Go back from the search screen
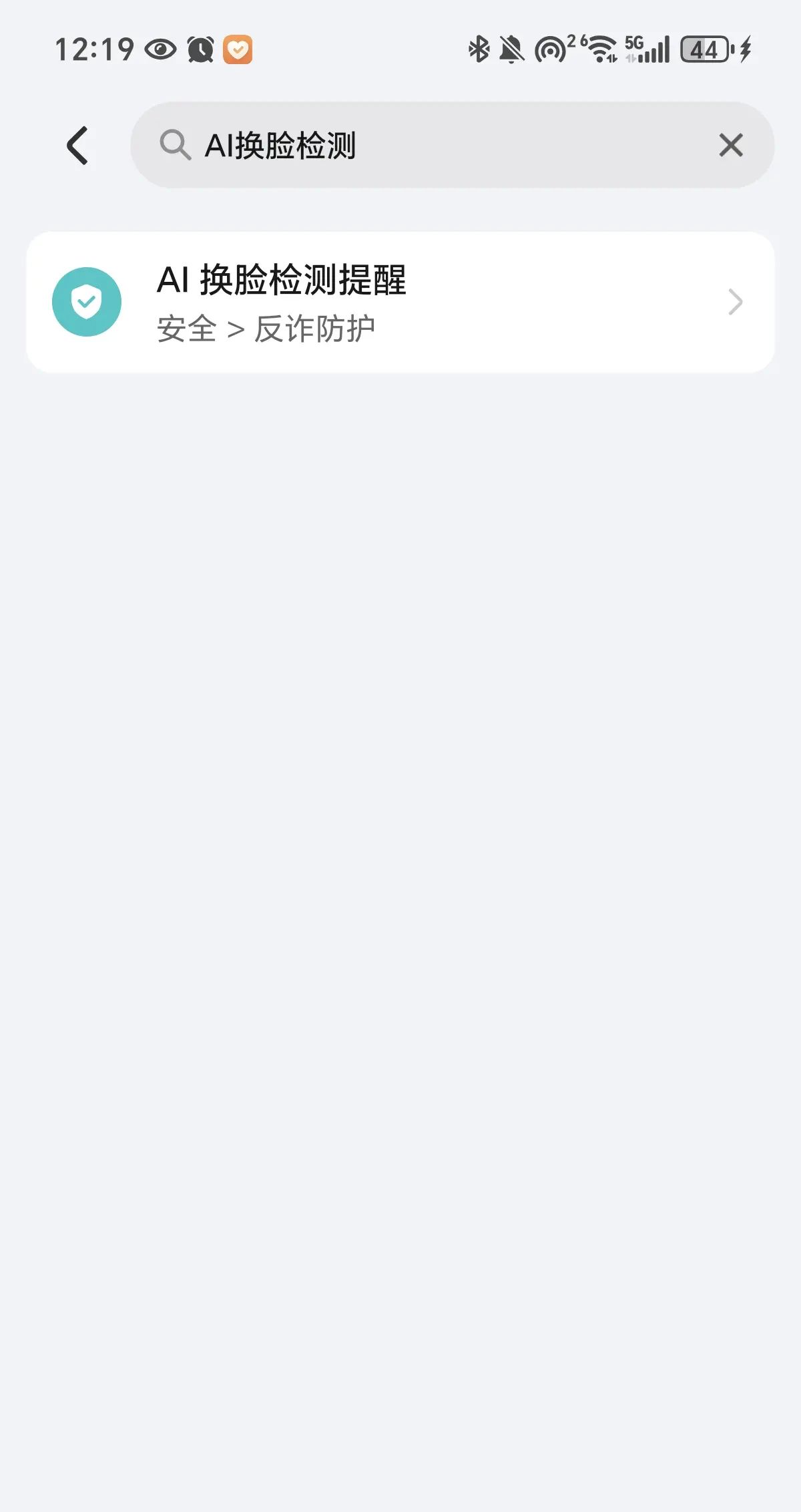The image size is (801, 1512). pyautogui.click(x=77, y=145)
